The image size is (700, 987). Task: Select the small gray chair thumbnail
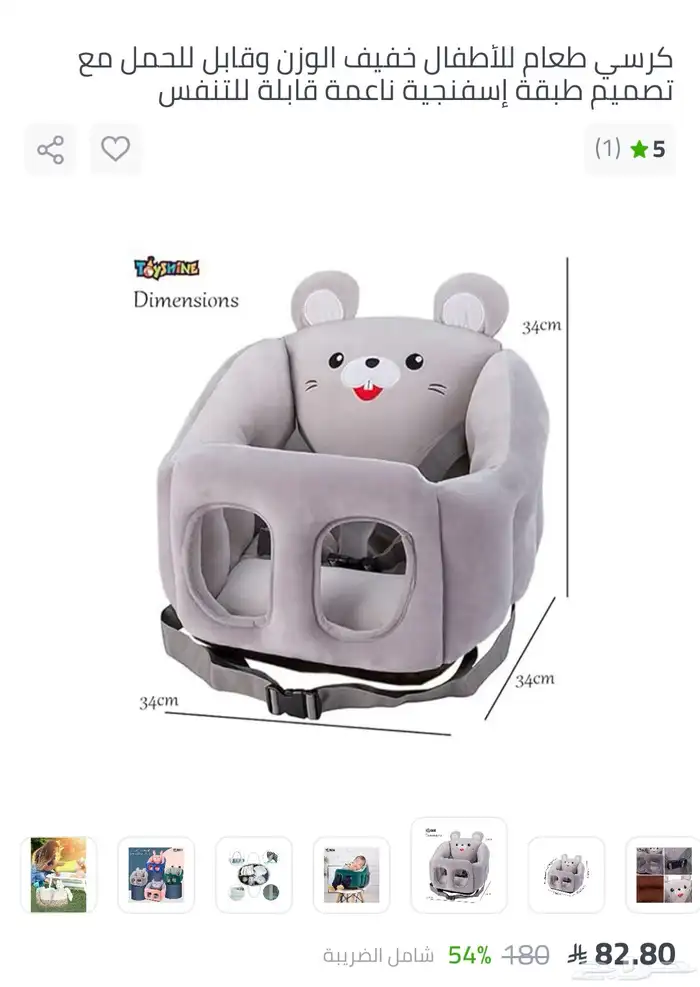[566, 875]
